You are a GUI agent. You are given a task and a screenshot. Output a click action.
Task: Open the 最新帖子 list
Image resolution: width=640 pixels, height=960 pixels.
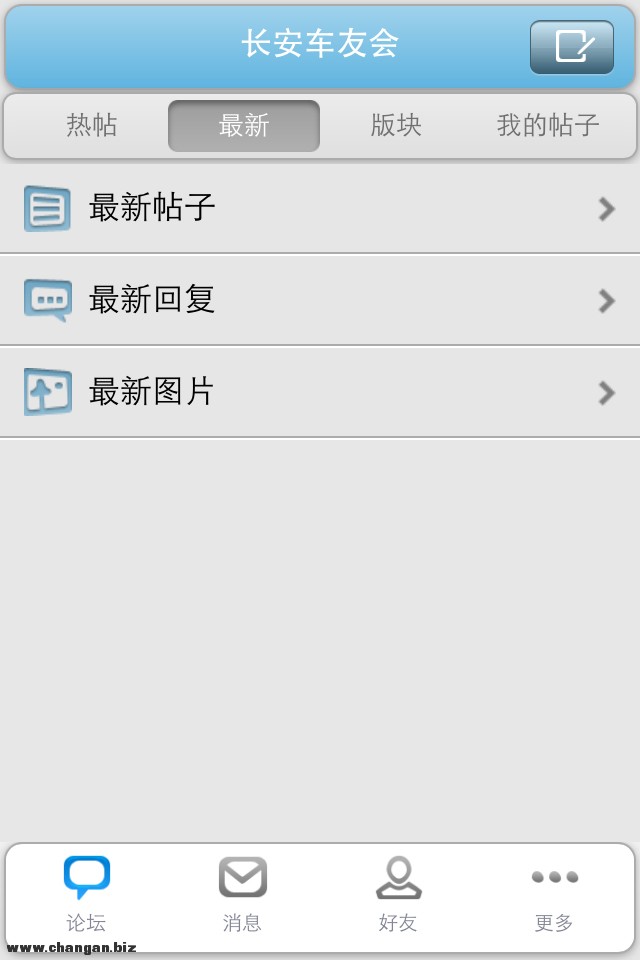(x=320, y=208)
